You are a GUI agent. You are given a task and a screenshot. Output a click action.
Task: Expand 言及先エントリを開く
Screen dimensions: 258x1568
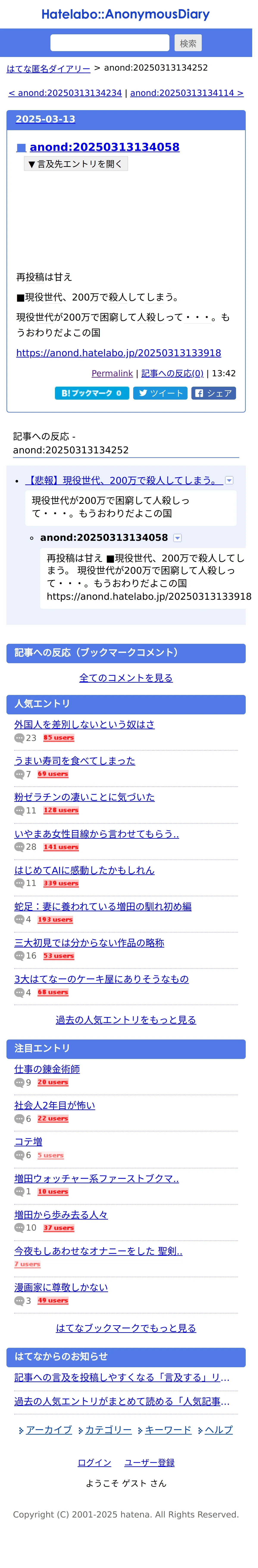click(76, 164)
